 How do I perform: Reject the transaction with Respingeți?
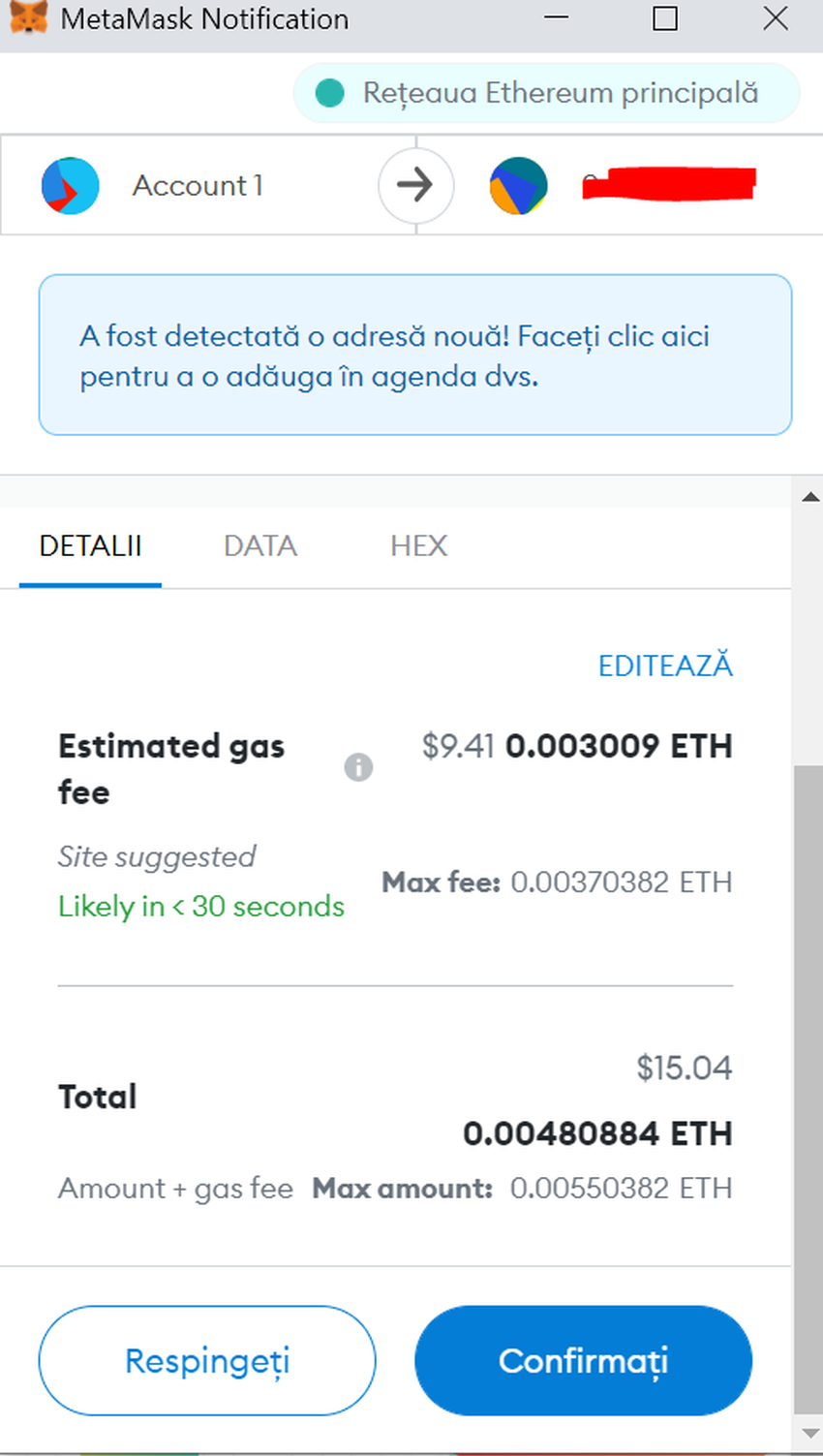[x=207, y=1361]
